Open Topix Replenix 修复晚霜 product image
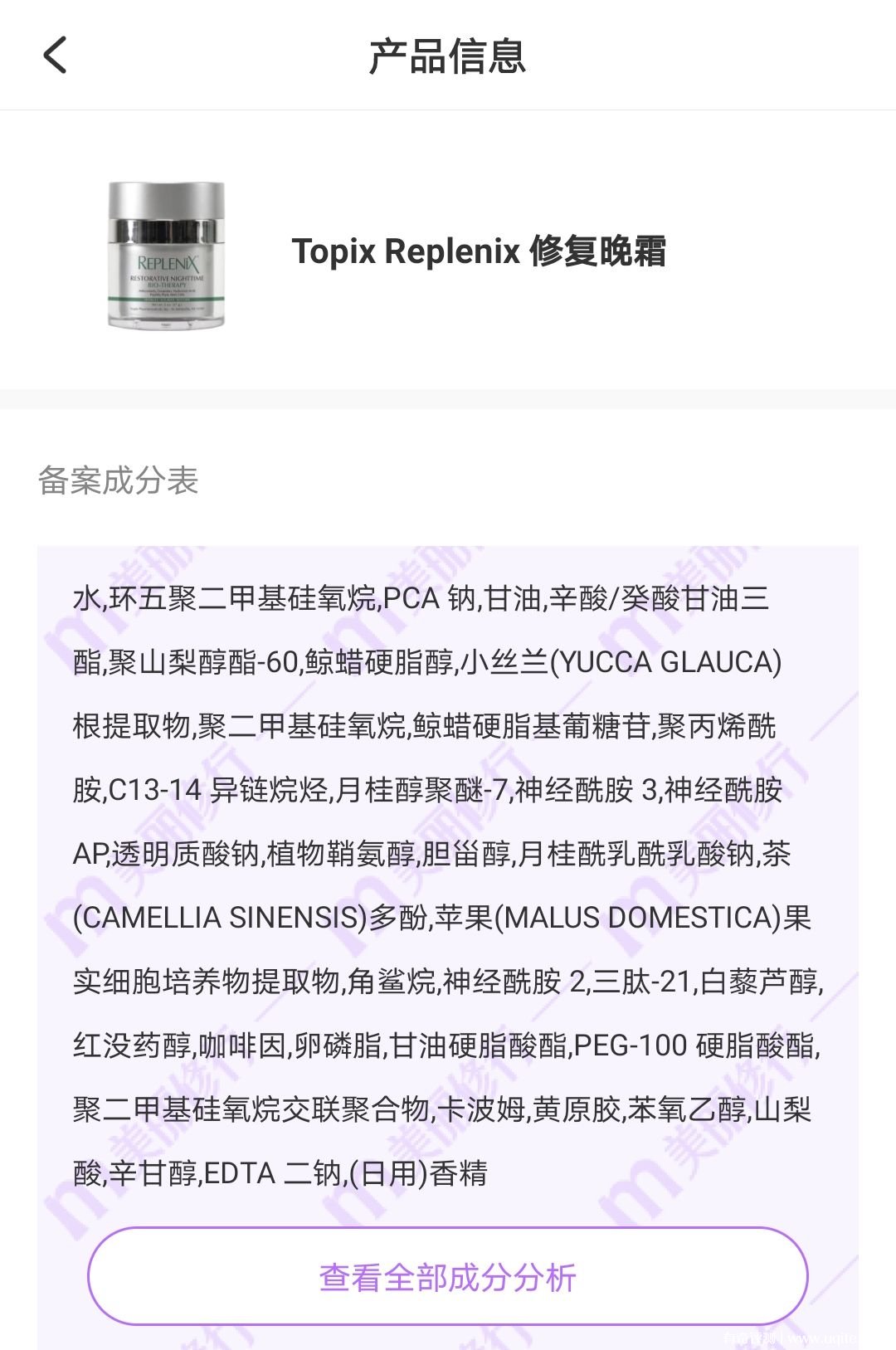Screen dimensions: 896x1350 (167, 255)
